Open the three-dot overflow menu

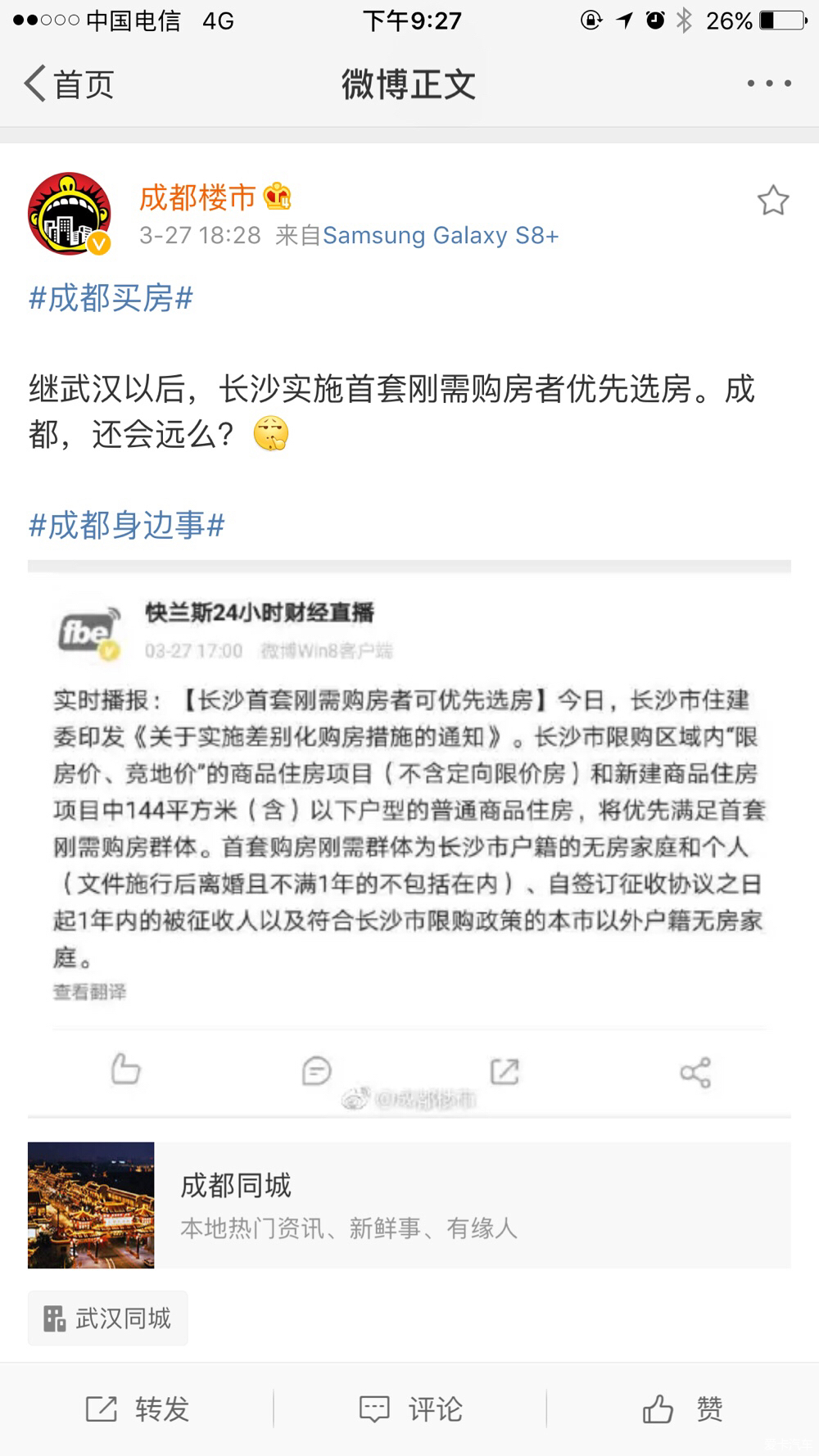click(x=768, y=84)
